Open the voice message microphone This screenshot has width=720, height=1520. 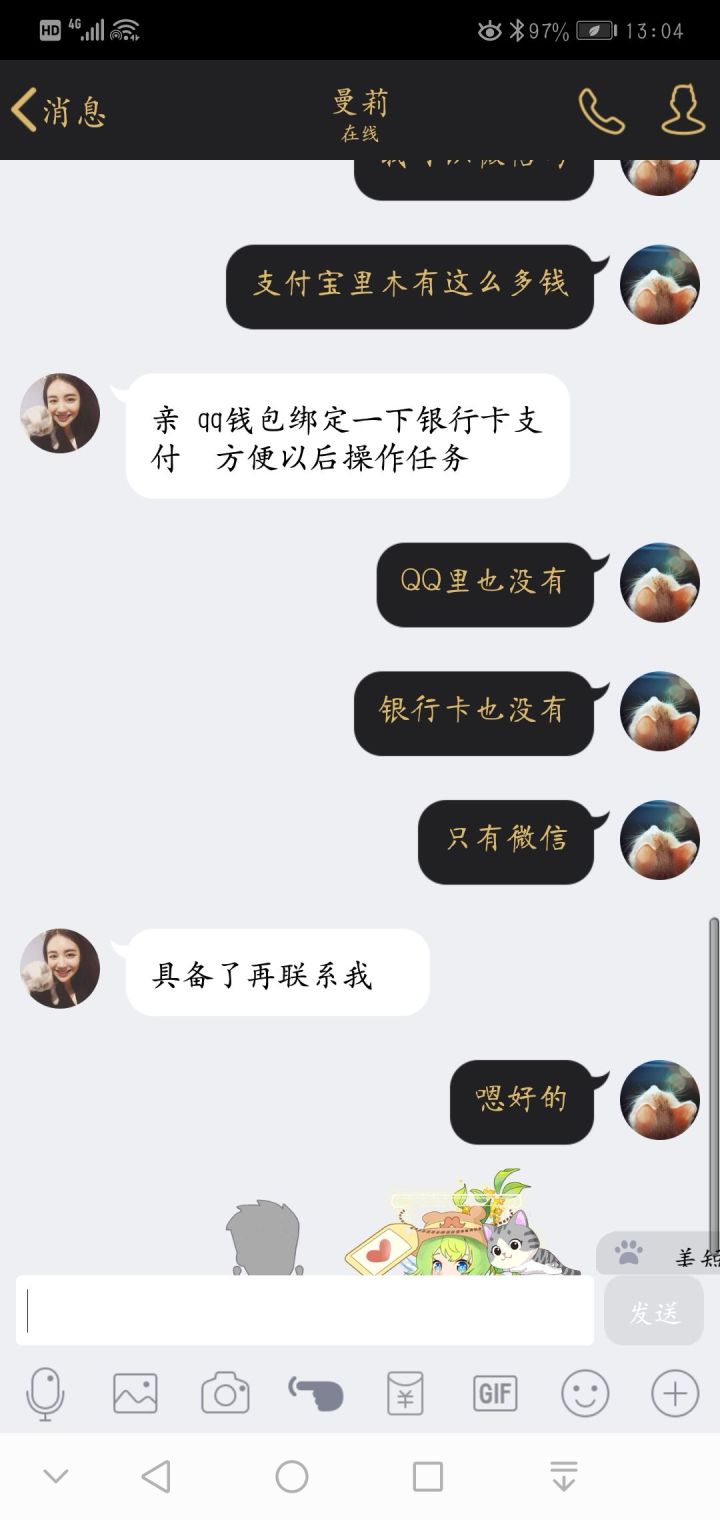(x=45, y=1393)
